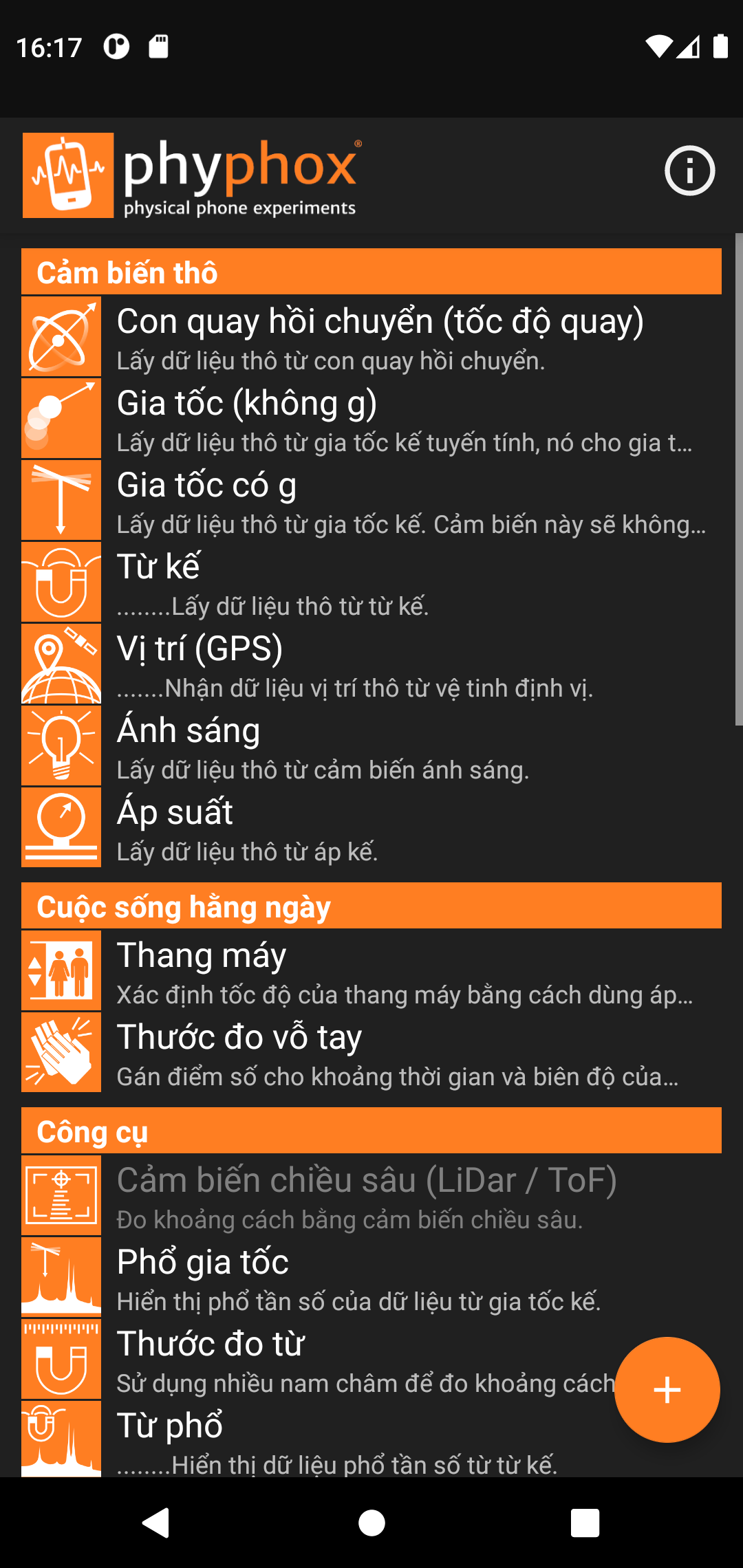
Task: Open the info icon in the header
Action: 689,171
